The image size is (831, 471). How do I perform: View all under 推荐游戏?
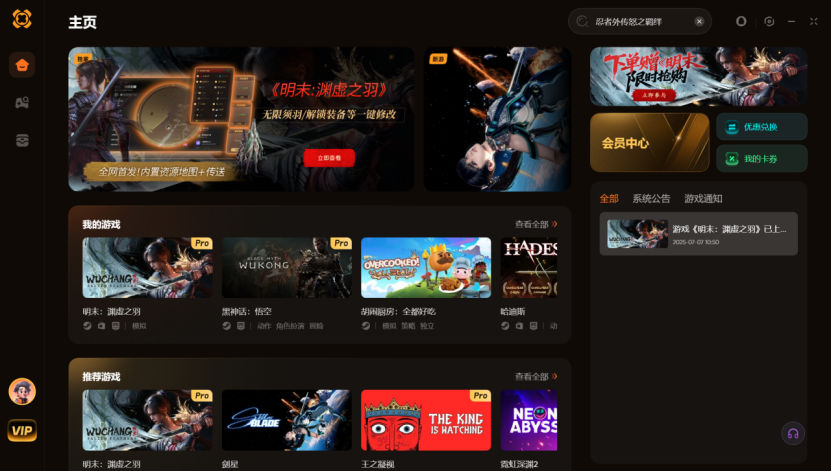(536, 377)
